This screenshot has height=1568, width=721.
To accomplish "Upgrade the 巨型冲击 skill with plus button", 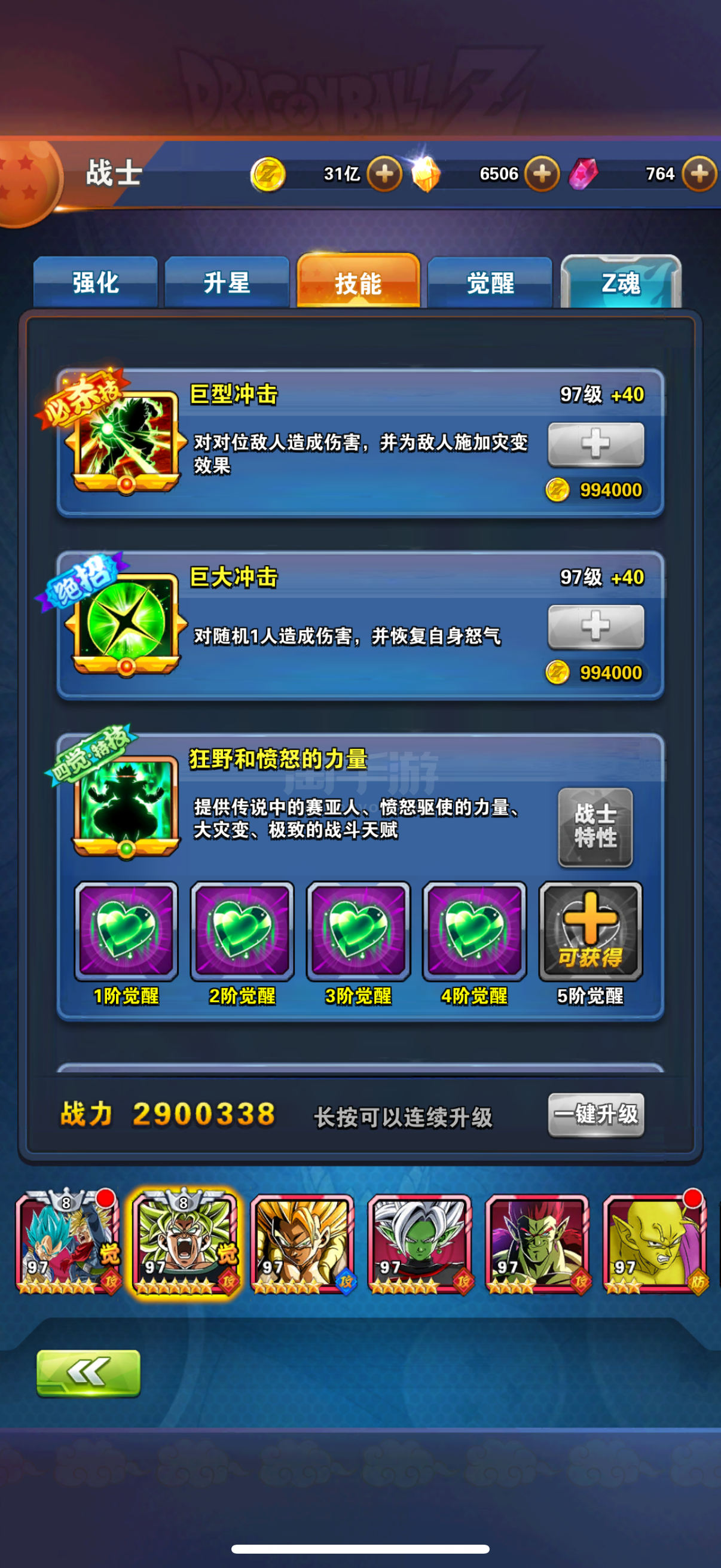I will click(595, 444).
